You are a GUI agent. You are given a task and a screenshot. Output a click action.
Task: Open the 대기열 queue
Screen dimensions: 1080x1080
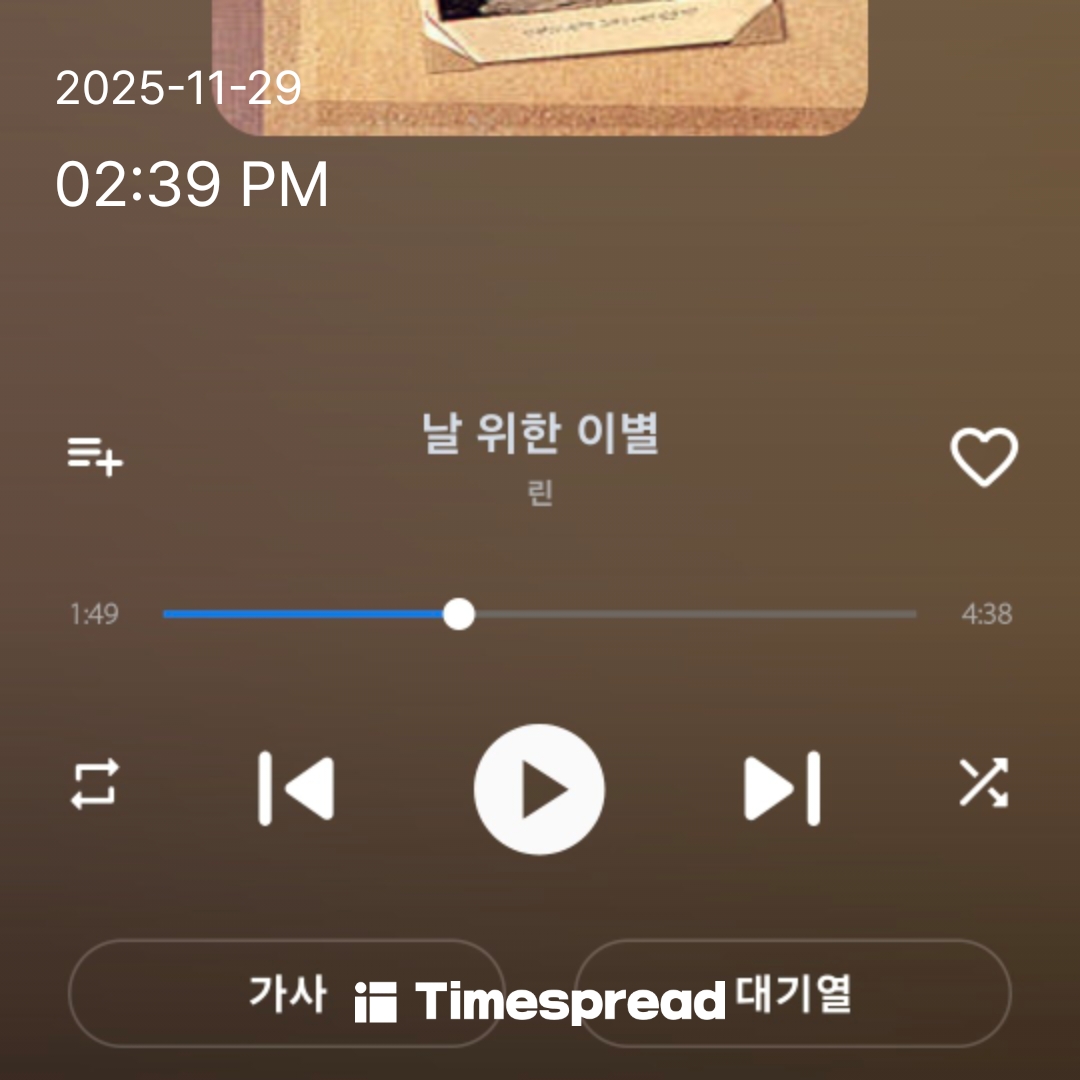[x=793, y=994]
